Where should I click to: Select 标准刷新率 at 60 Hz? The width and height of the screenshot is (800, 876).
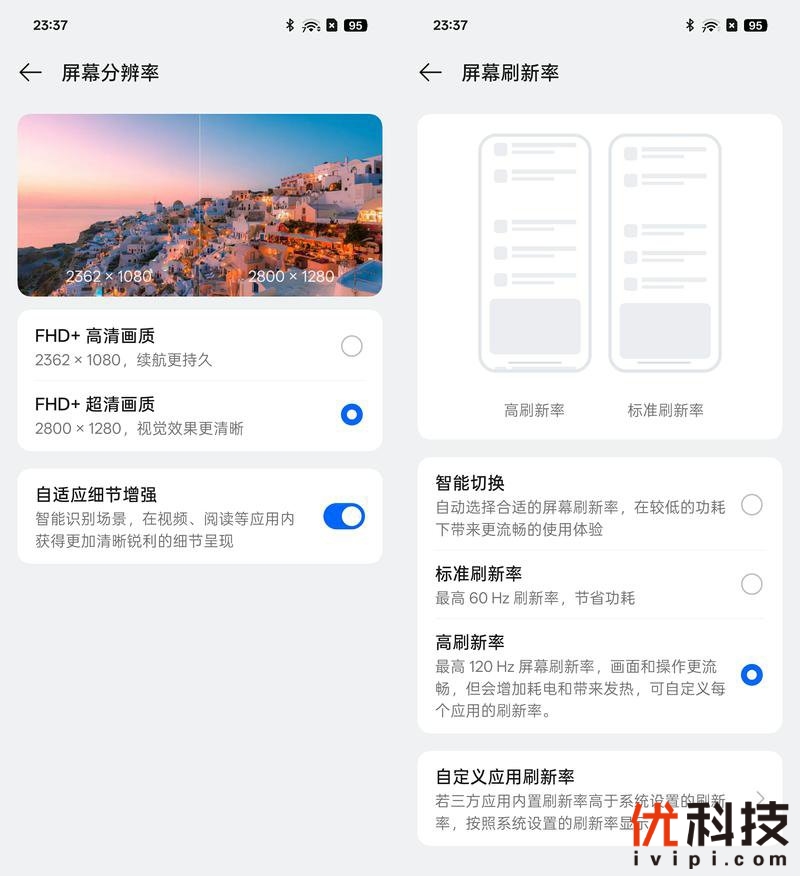[751, 584]
